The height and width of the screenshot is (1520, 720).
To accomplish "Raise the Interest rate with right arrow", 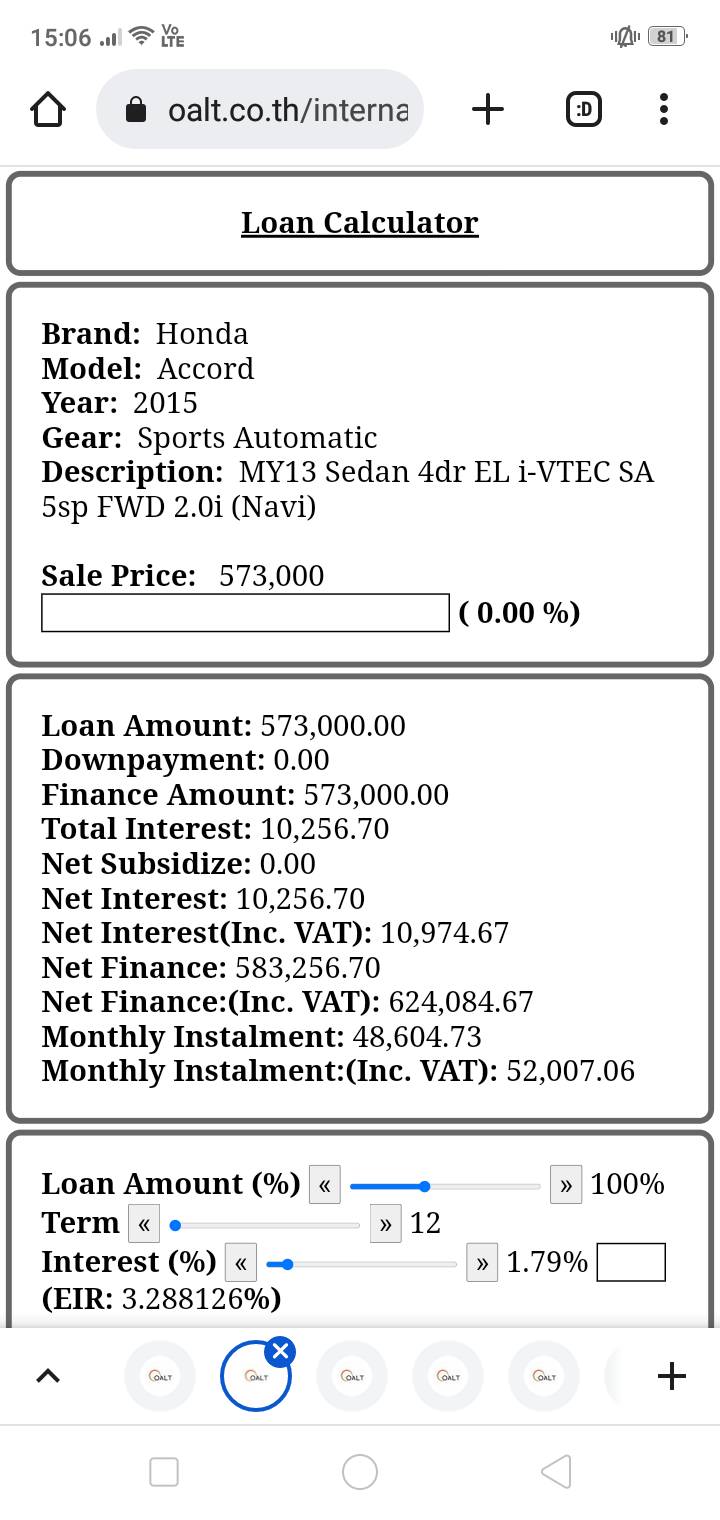I will pyautogui.click(x=482, y=1263).
